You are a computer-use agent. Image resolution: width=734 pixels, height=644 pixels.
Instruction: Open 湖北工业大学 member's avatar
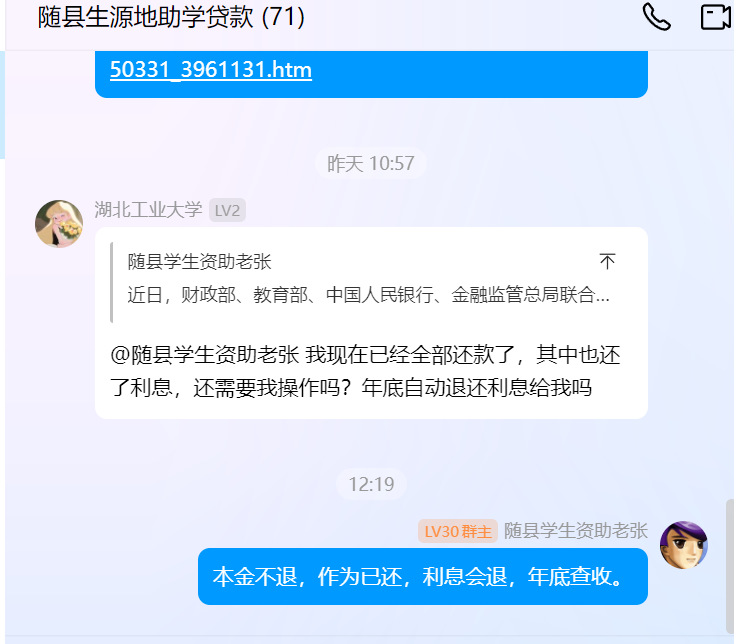point(59,223)
